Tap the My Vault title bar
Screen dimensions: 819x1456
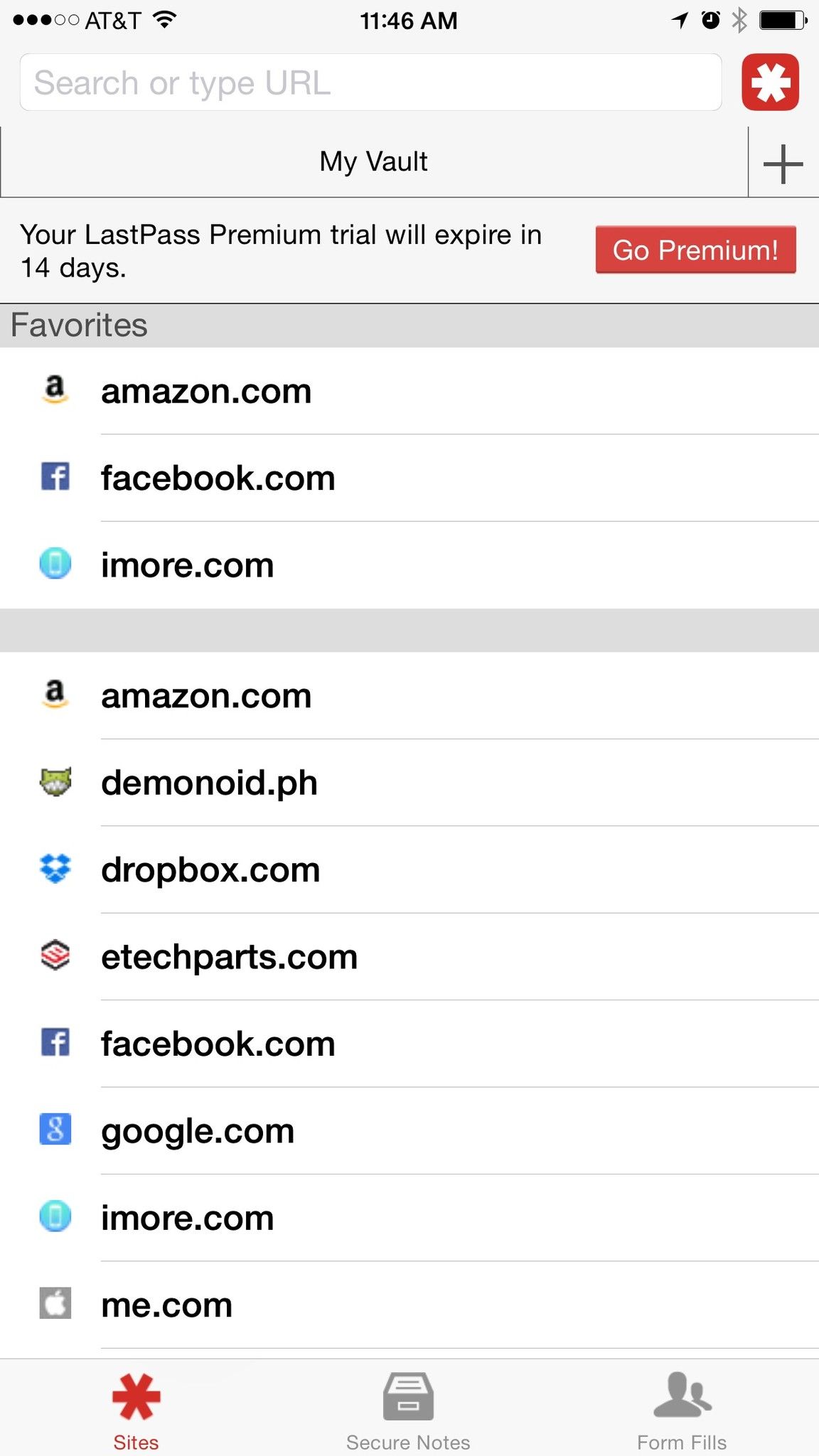click(x=373, y=162)
